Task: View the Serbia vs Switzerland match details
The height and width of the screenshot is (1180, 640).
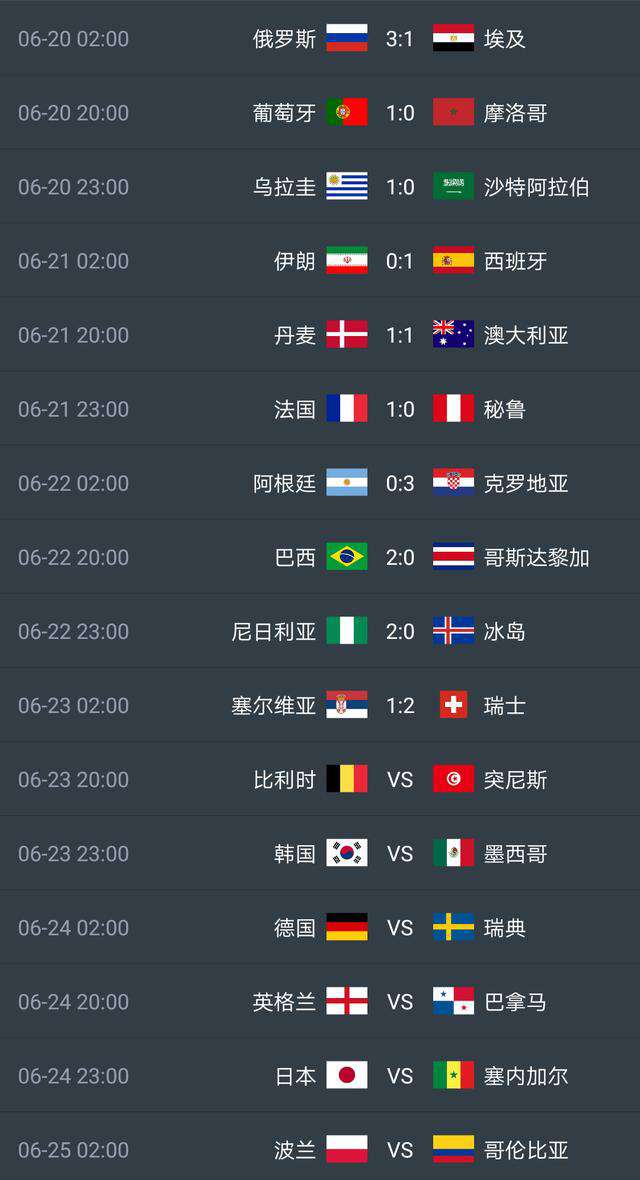Action: click(399, 705)
